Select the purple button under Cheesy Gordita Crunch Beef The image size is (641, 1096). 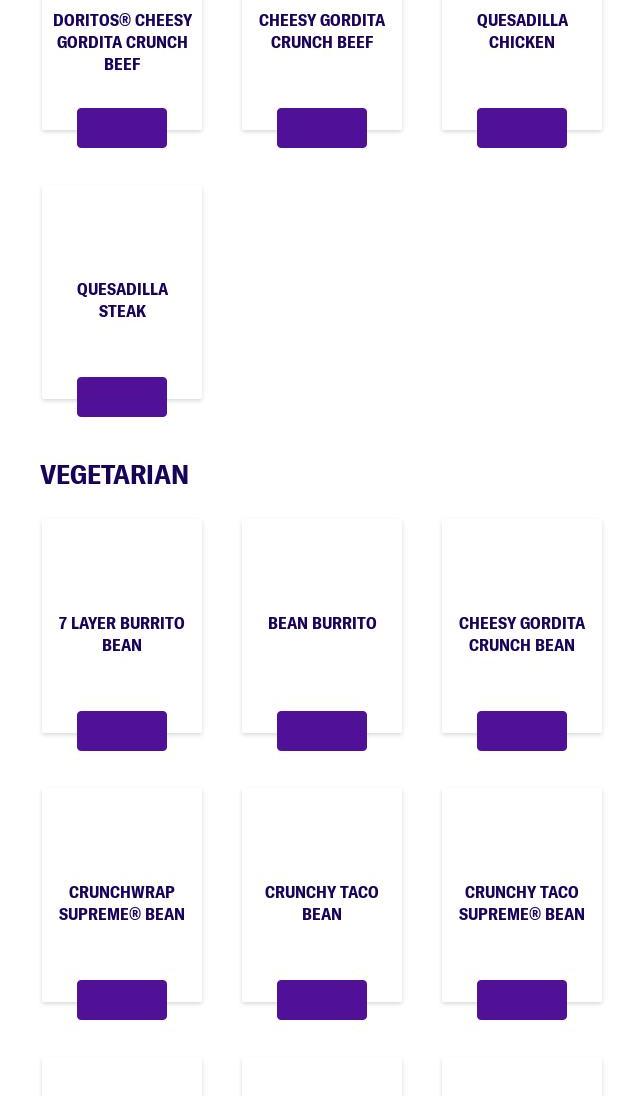point(322,128)
